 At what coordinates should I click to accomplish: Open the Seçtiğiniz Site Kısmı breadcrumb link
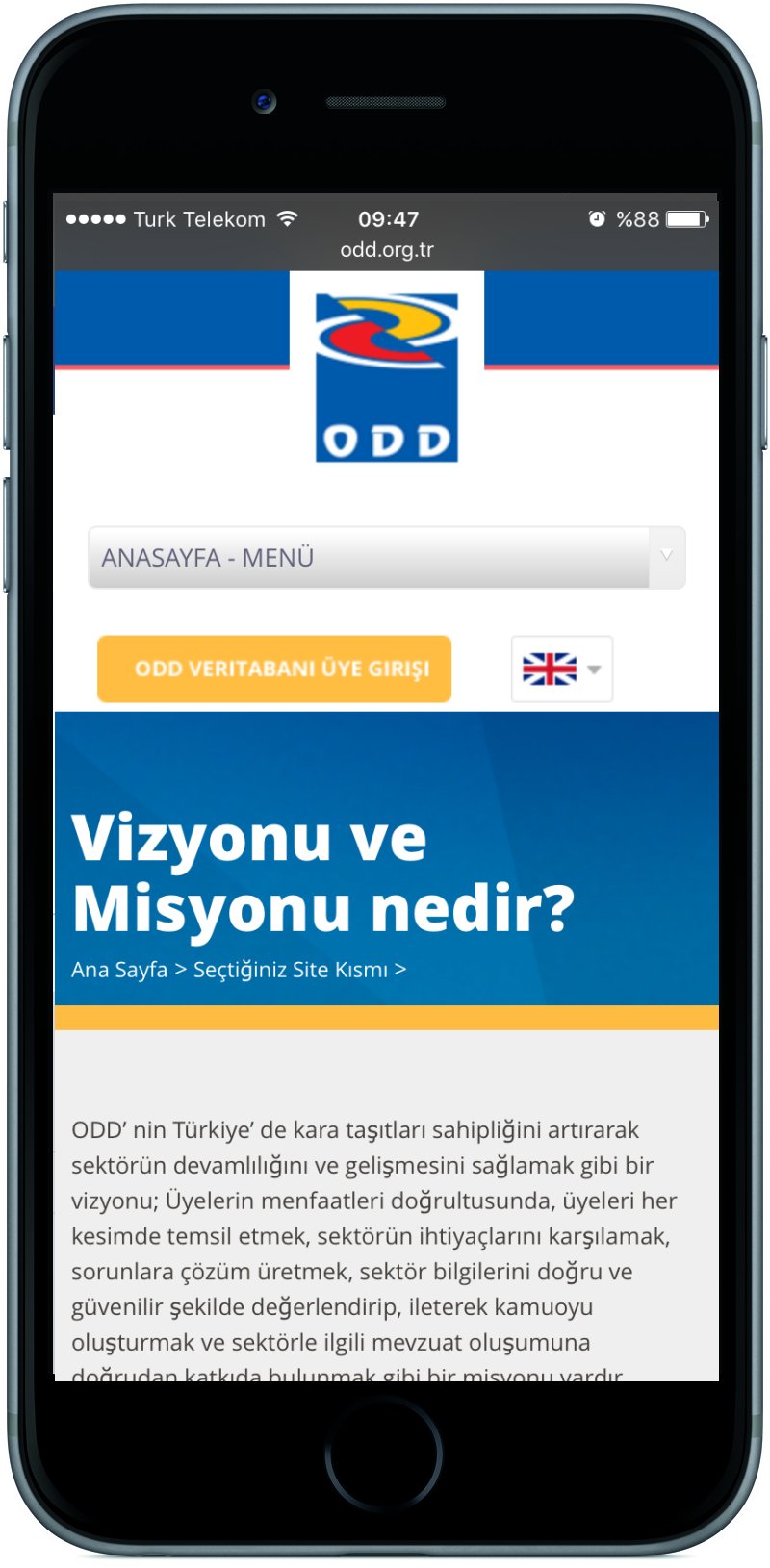pos(291,970)
